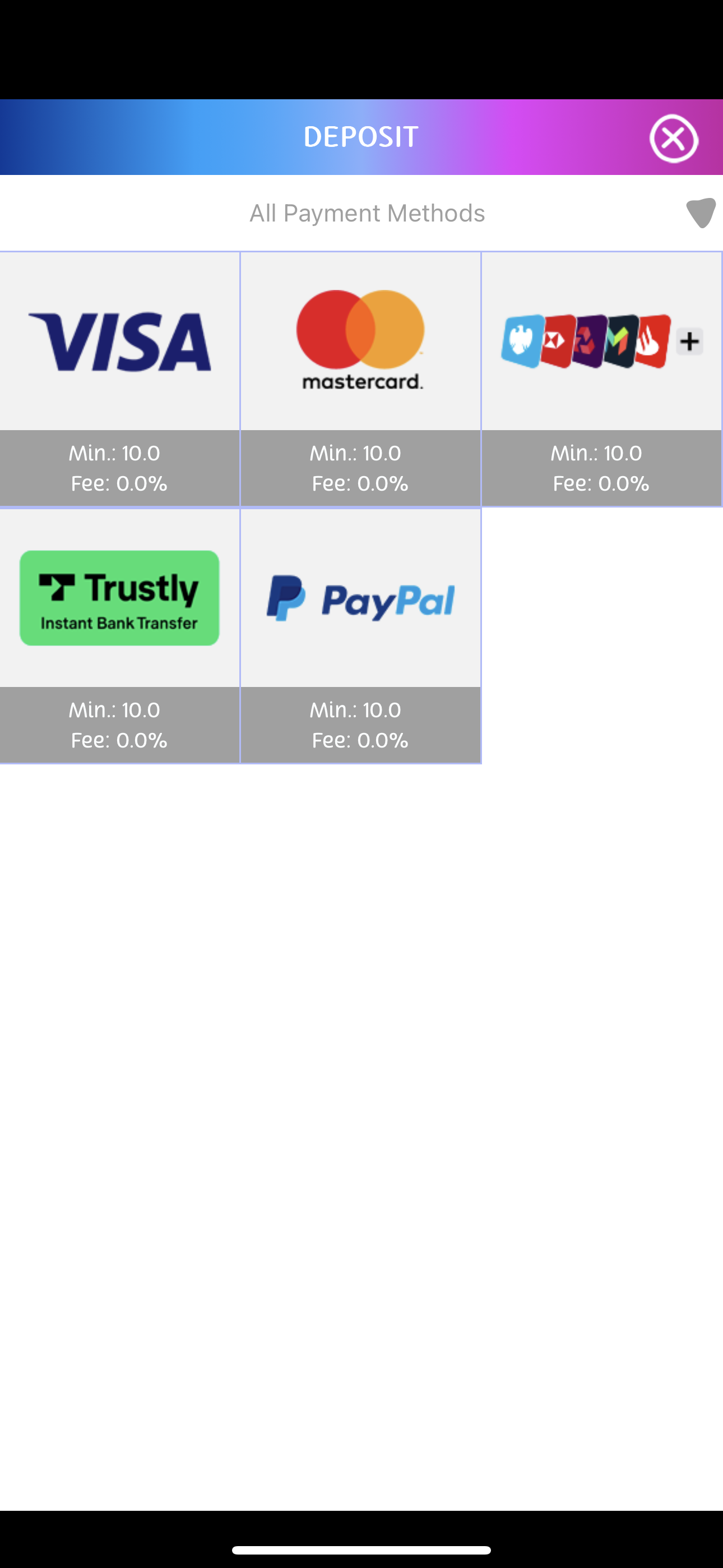Select the NatWest bank icon
The width and height of the screenshot is (723, 1568).
pos(586,342)
